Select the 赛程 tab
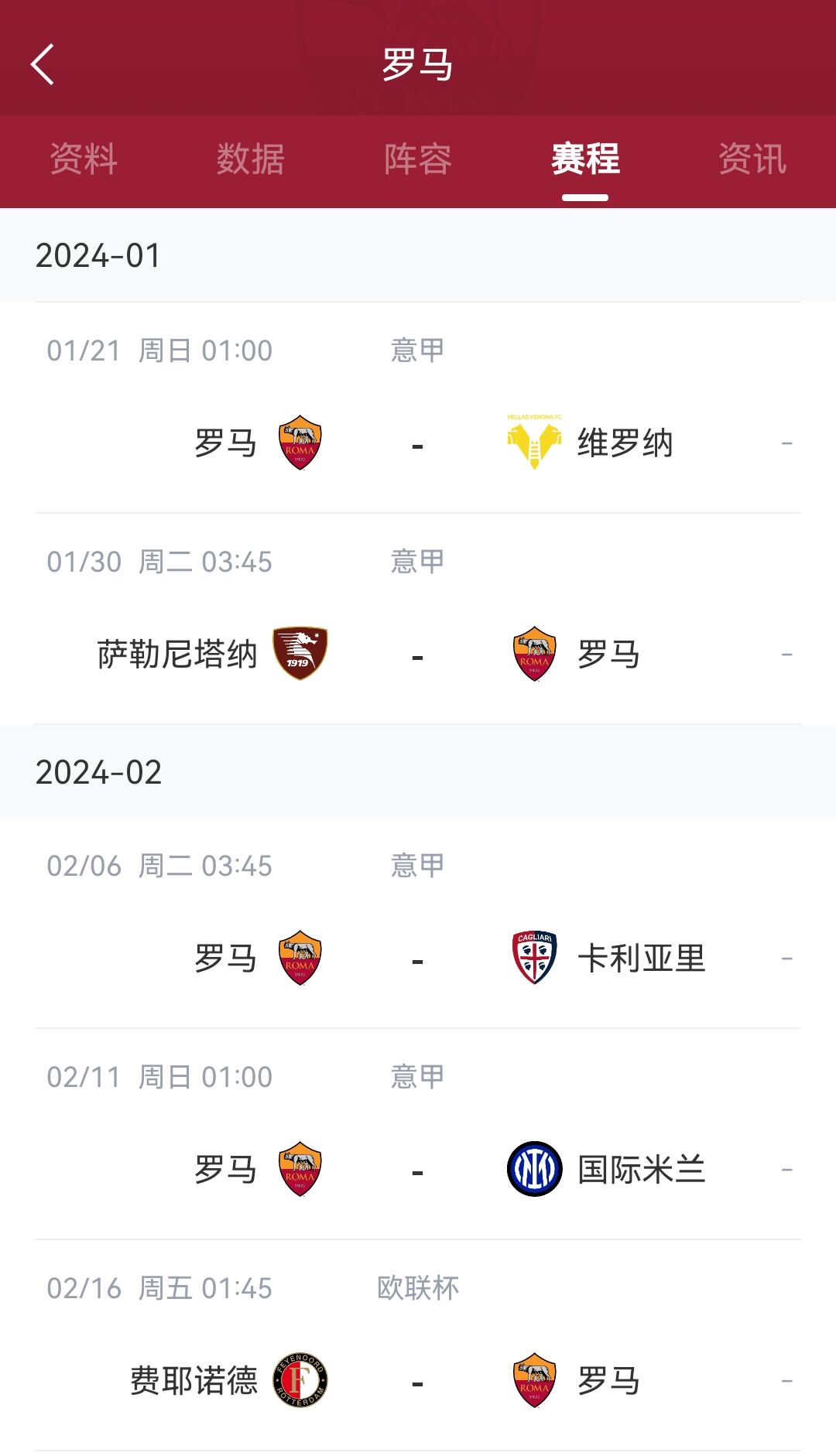The height and width of the screenshot is (1456, 836). 585,159
